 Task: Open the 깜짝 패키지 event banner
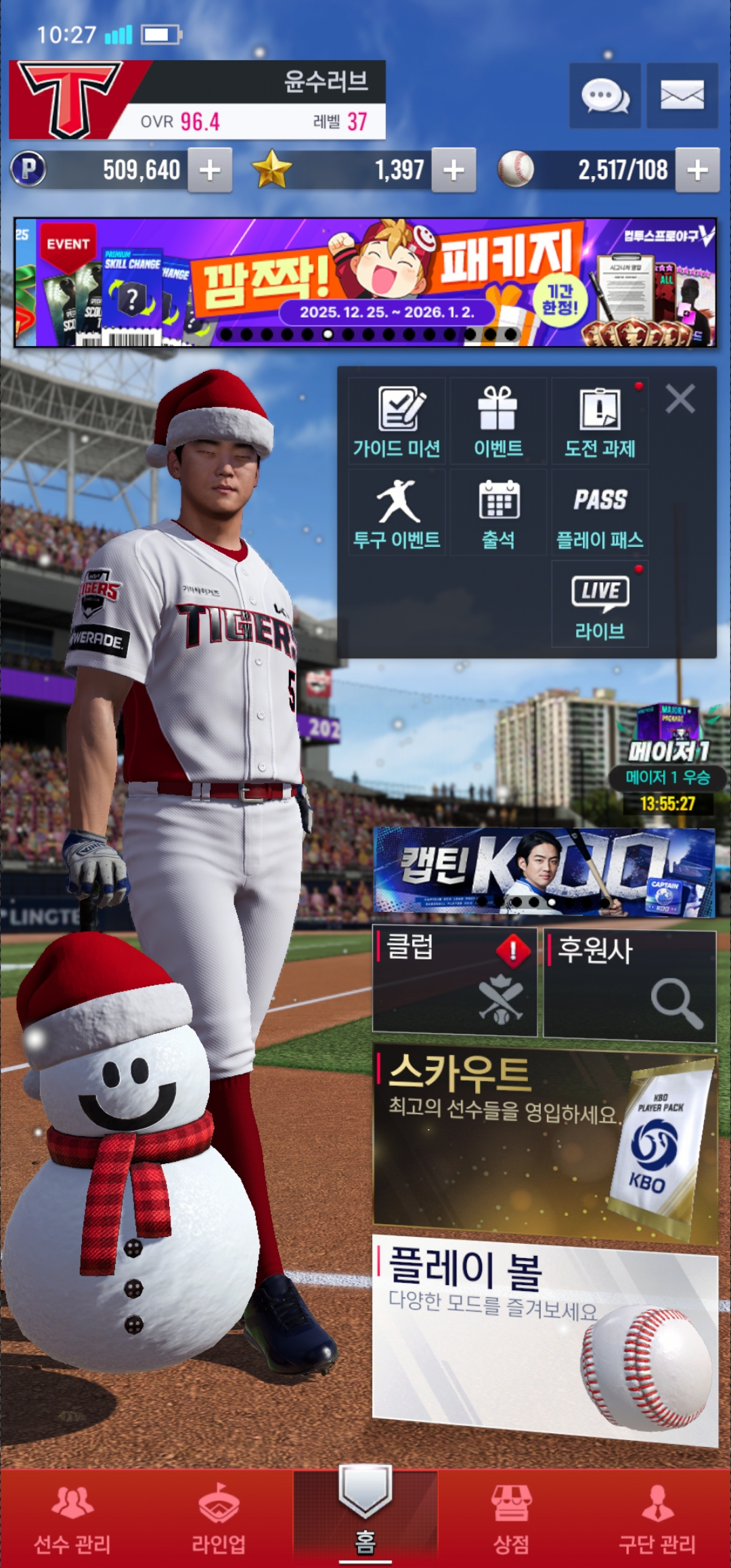point(365,282)
